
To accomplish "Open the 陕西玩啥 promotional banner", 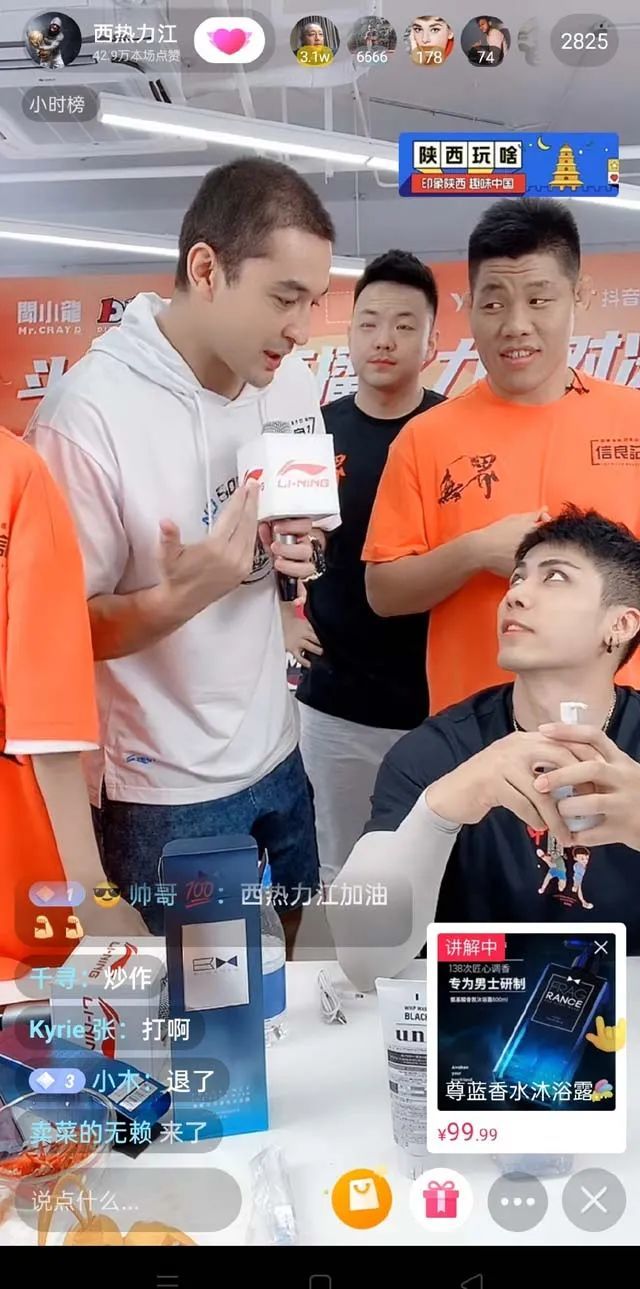I will 508,165.
